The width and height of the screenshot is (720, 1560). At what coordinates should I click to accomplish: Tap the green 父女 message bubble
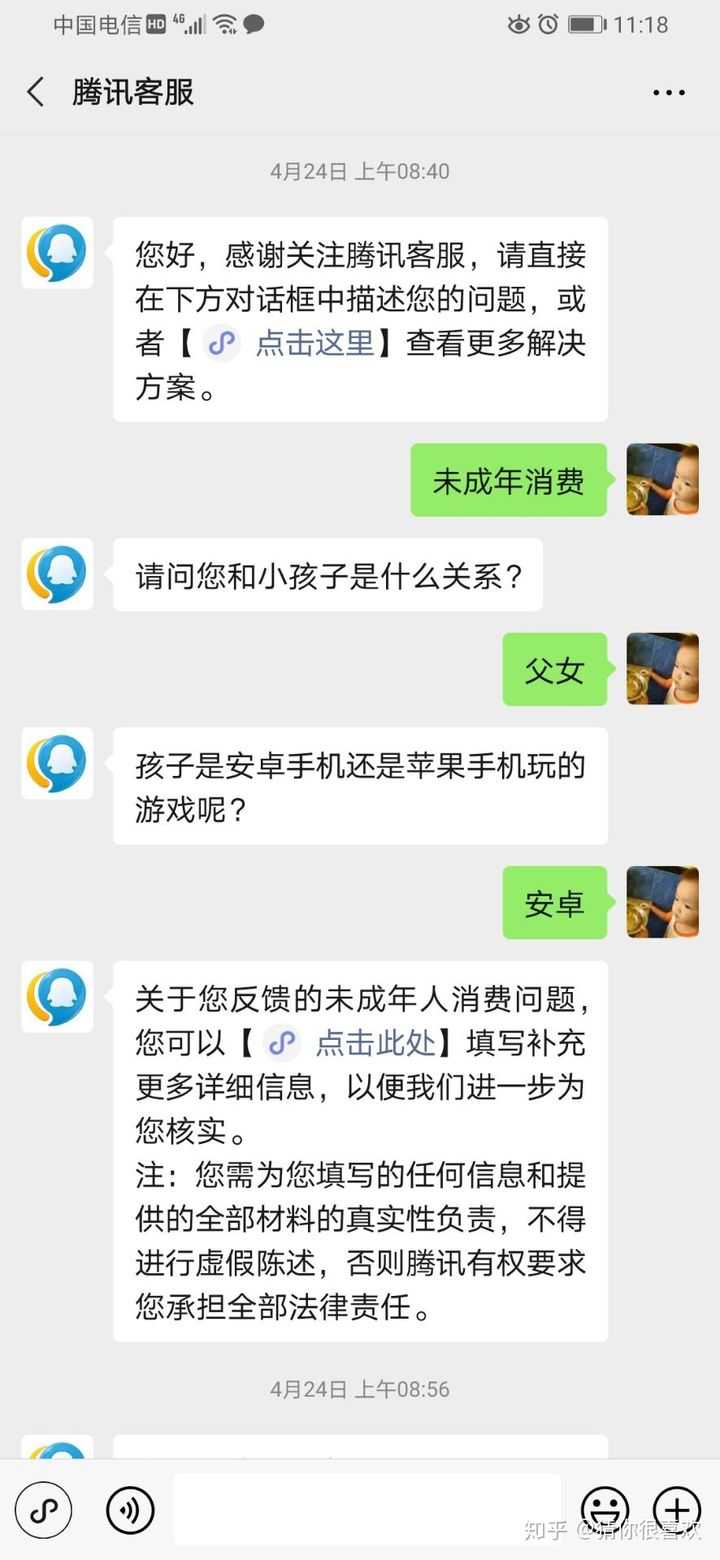click(x=555, y=670)
